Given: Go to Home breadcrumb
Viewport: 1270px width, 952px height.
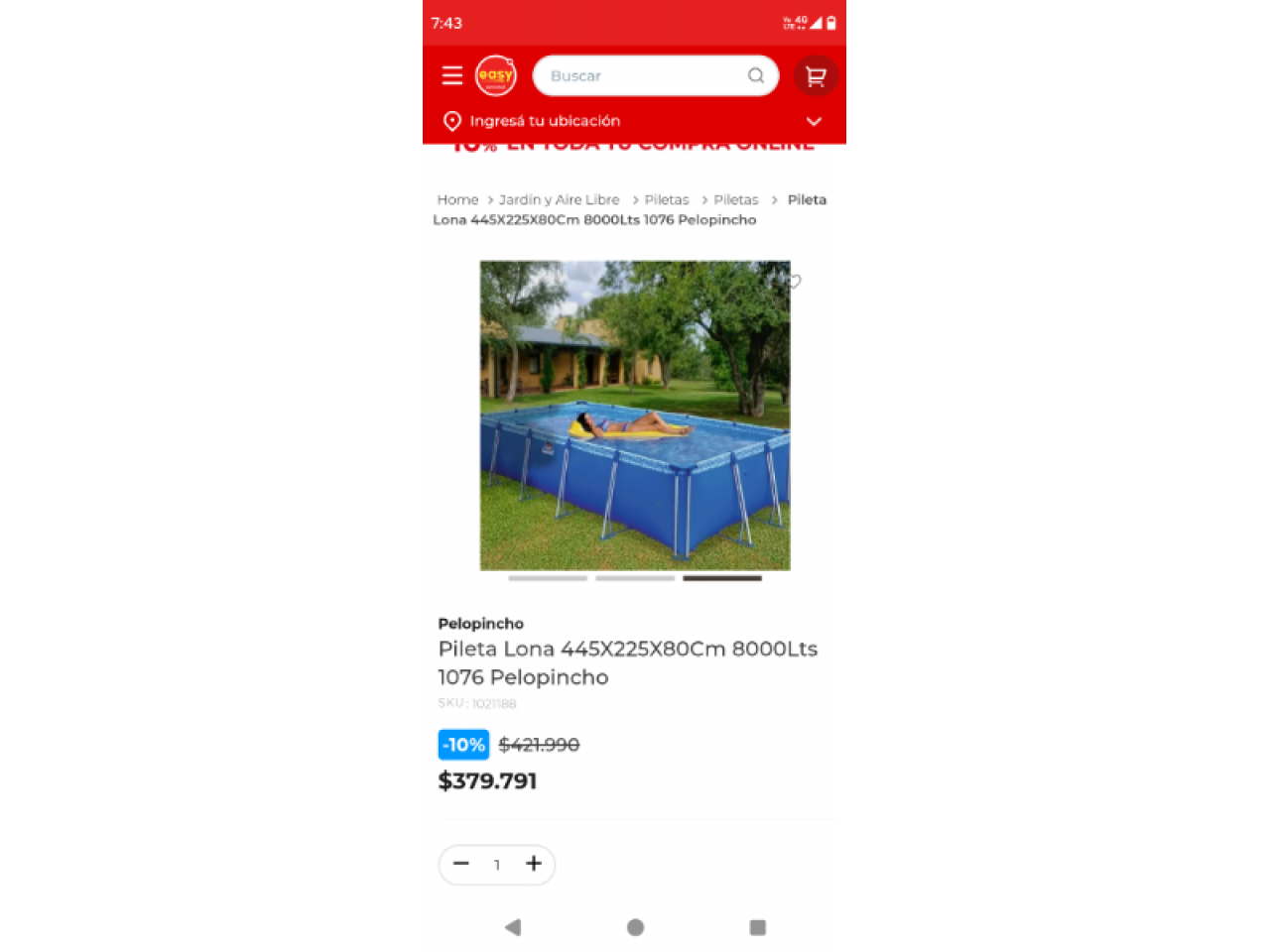Looking at the screenshot, I should tap(457, 199).
